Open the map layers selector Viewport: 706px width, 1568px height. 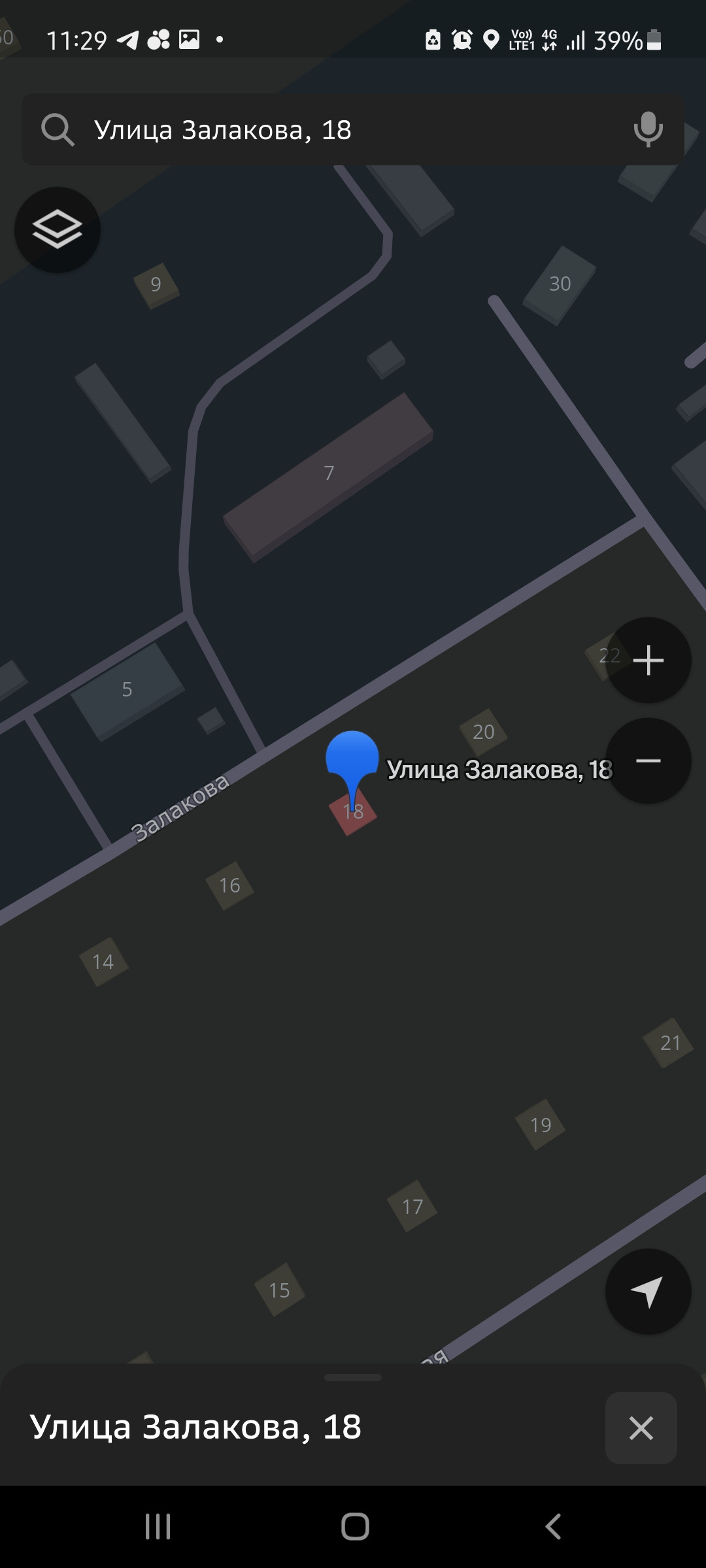58,230
